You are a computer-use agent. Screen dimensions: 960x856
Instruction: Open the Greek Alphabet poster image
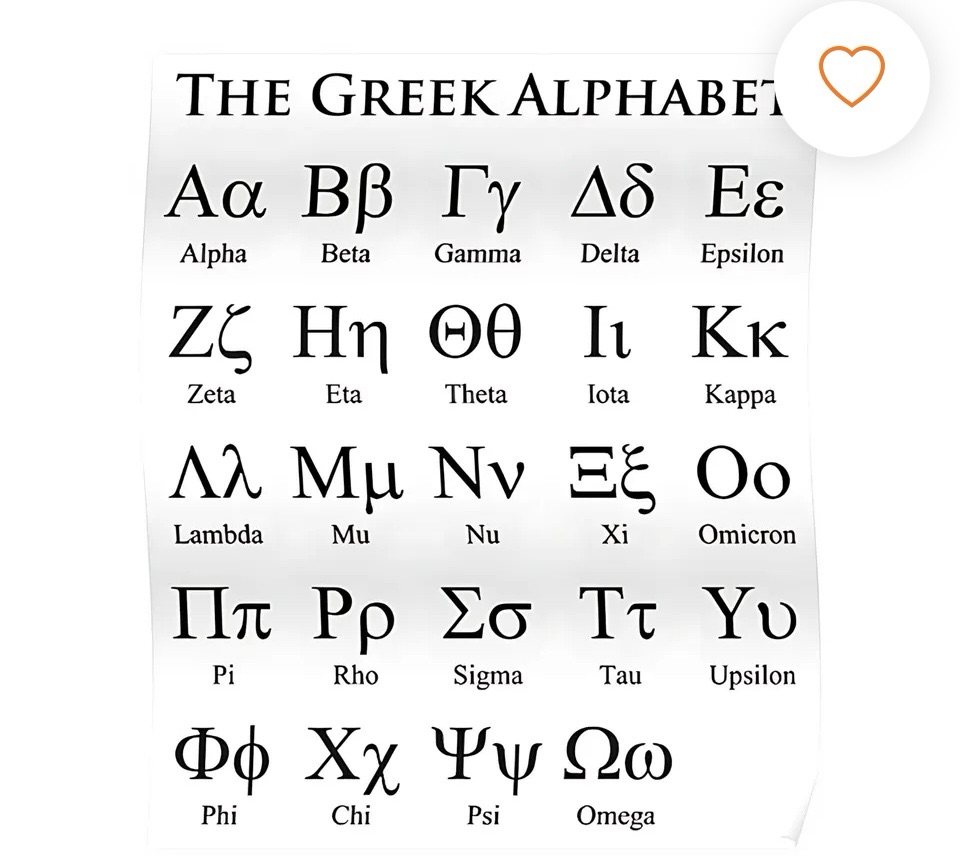coord(480,450)
